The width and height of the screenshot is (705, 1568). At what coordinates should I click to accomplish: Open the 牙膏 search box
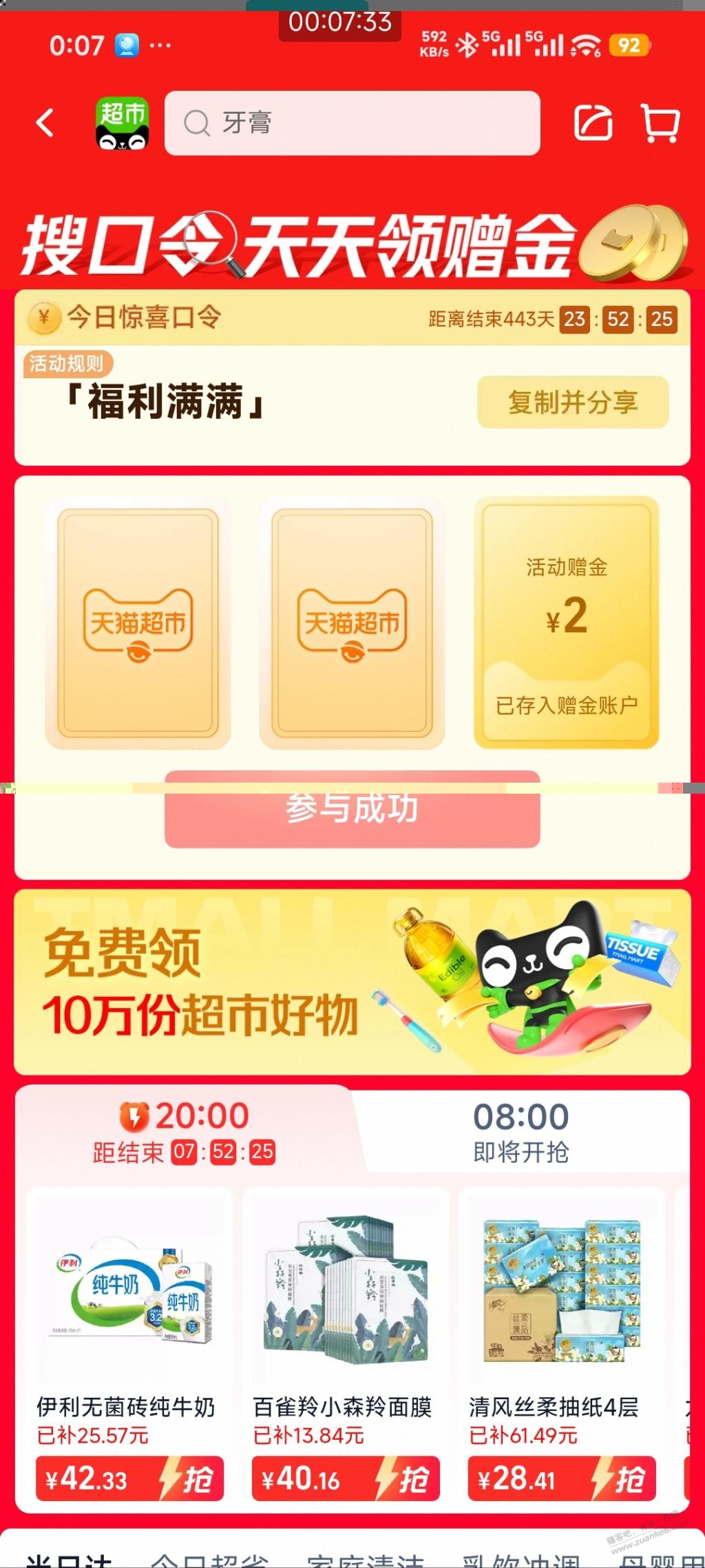[x=351, y=123]
